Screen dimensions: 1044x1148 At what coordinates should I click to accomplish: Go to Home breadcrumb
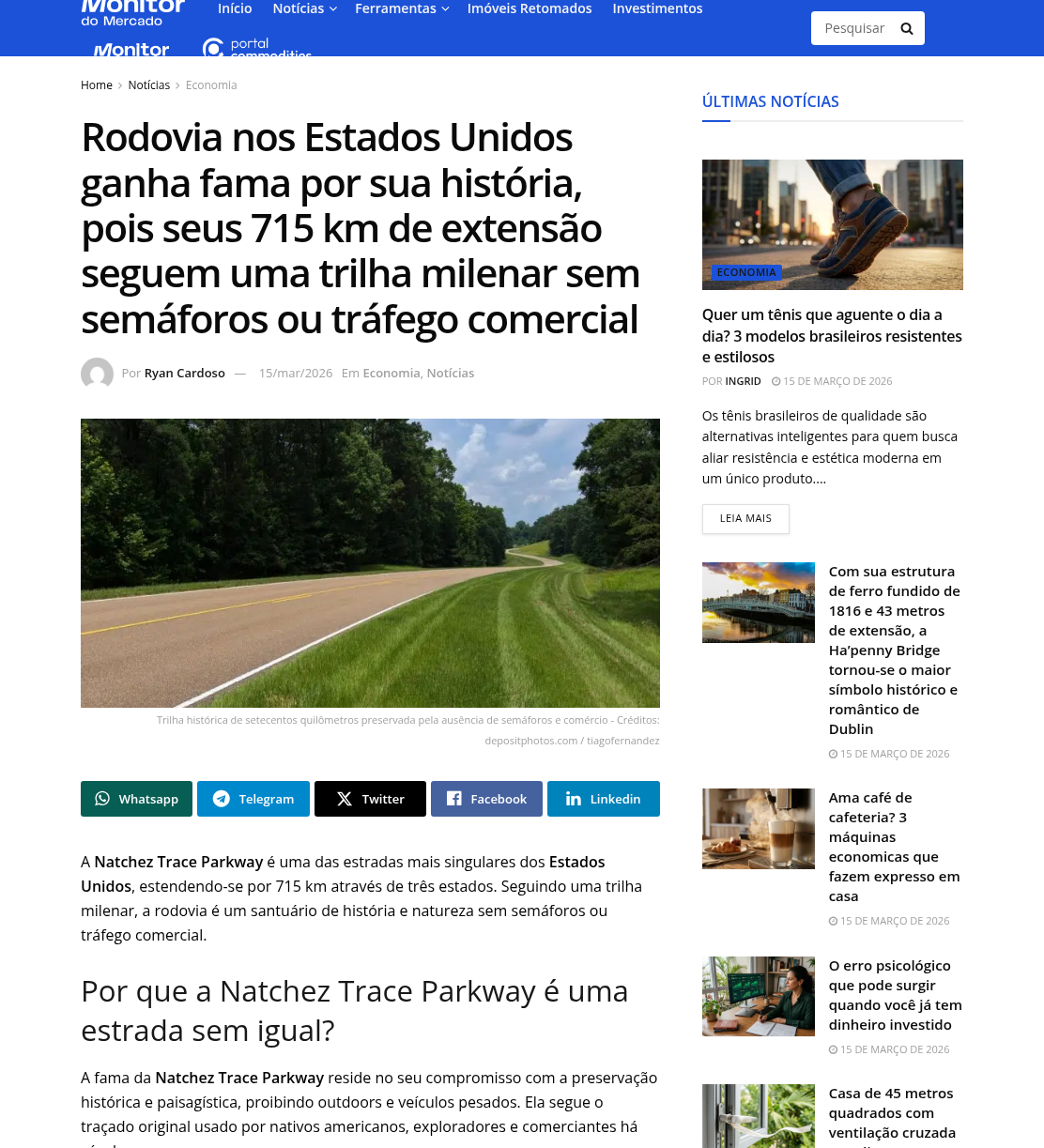(97, 85)
